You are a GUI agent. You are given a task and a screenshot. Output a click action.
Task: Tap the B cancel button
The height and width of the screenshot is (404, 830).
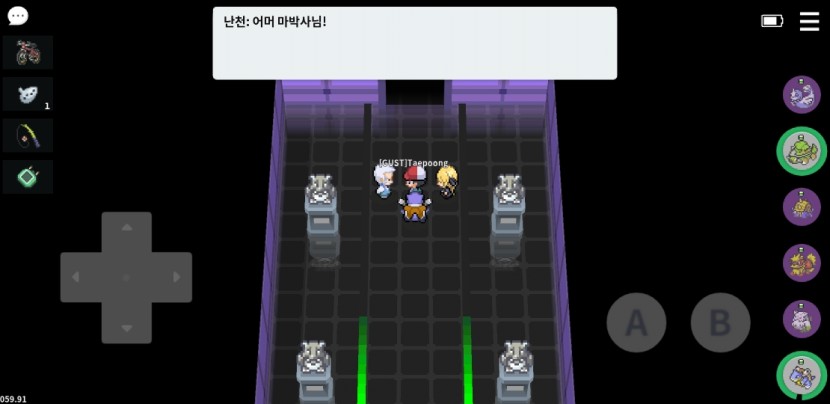click(720, 322)
